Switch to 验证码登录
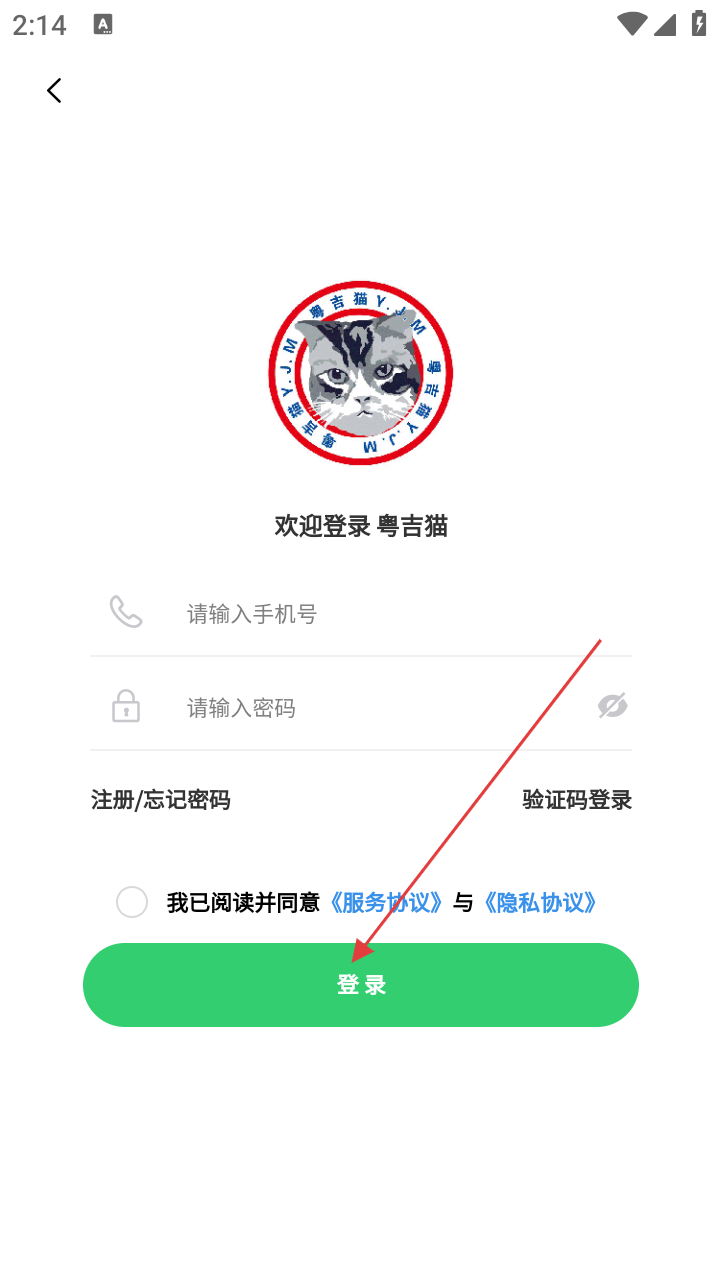The height and width of the screenshot is (1280, 720). coord(577,800)
